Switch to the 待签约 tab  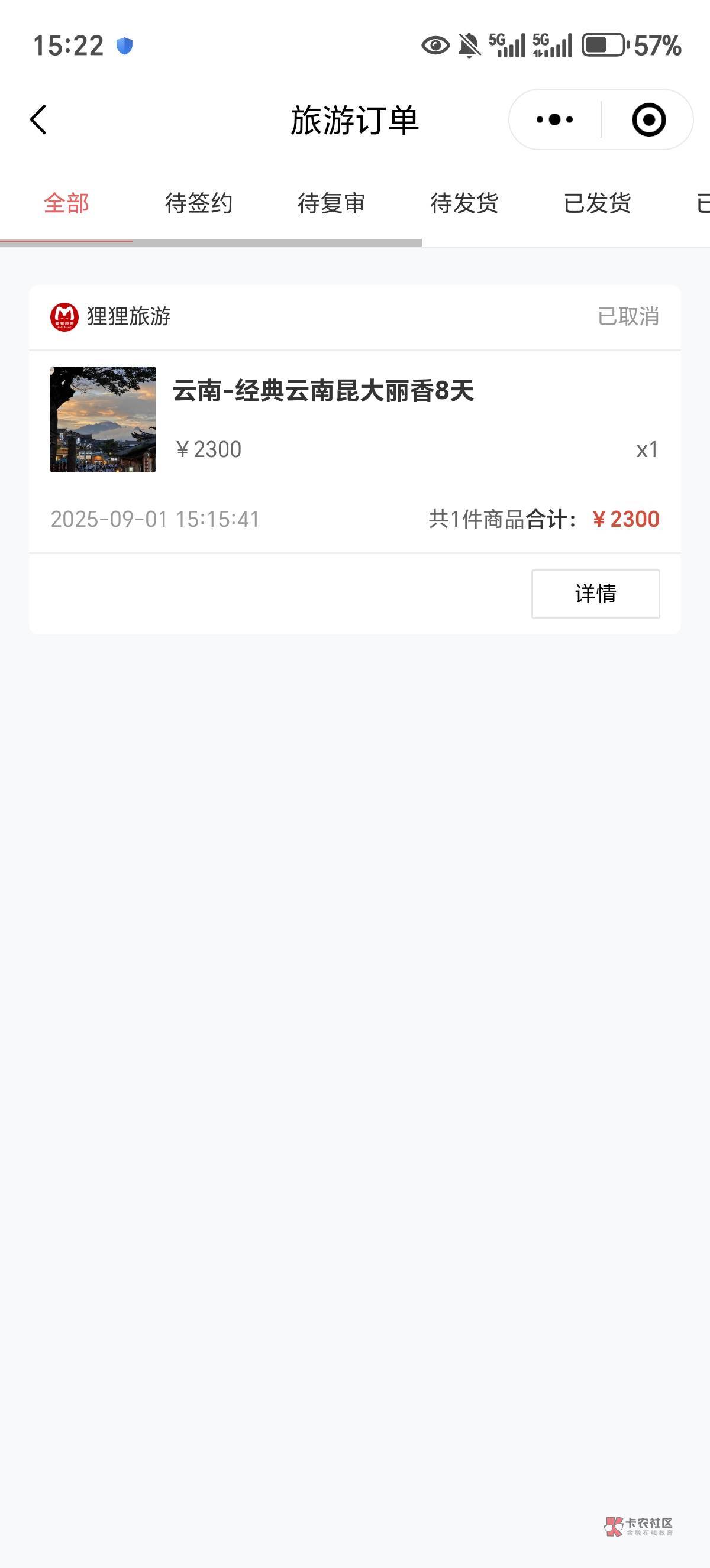[199, 203]
